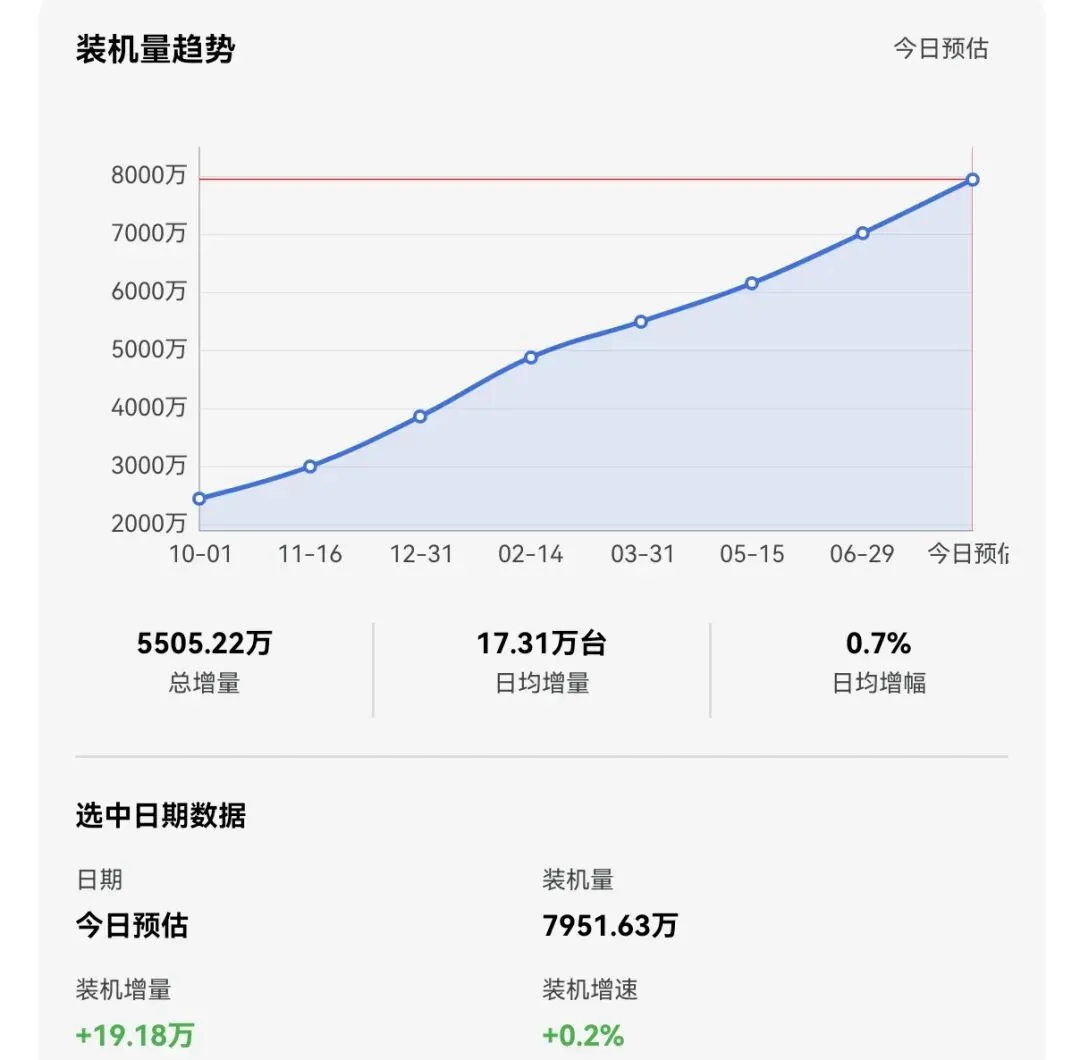Select the 02-14 data point on chart

pyautogui.click(x=530, y=357)
